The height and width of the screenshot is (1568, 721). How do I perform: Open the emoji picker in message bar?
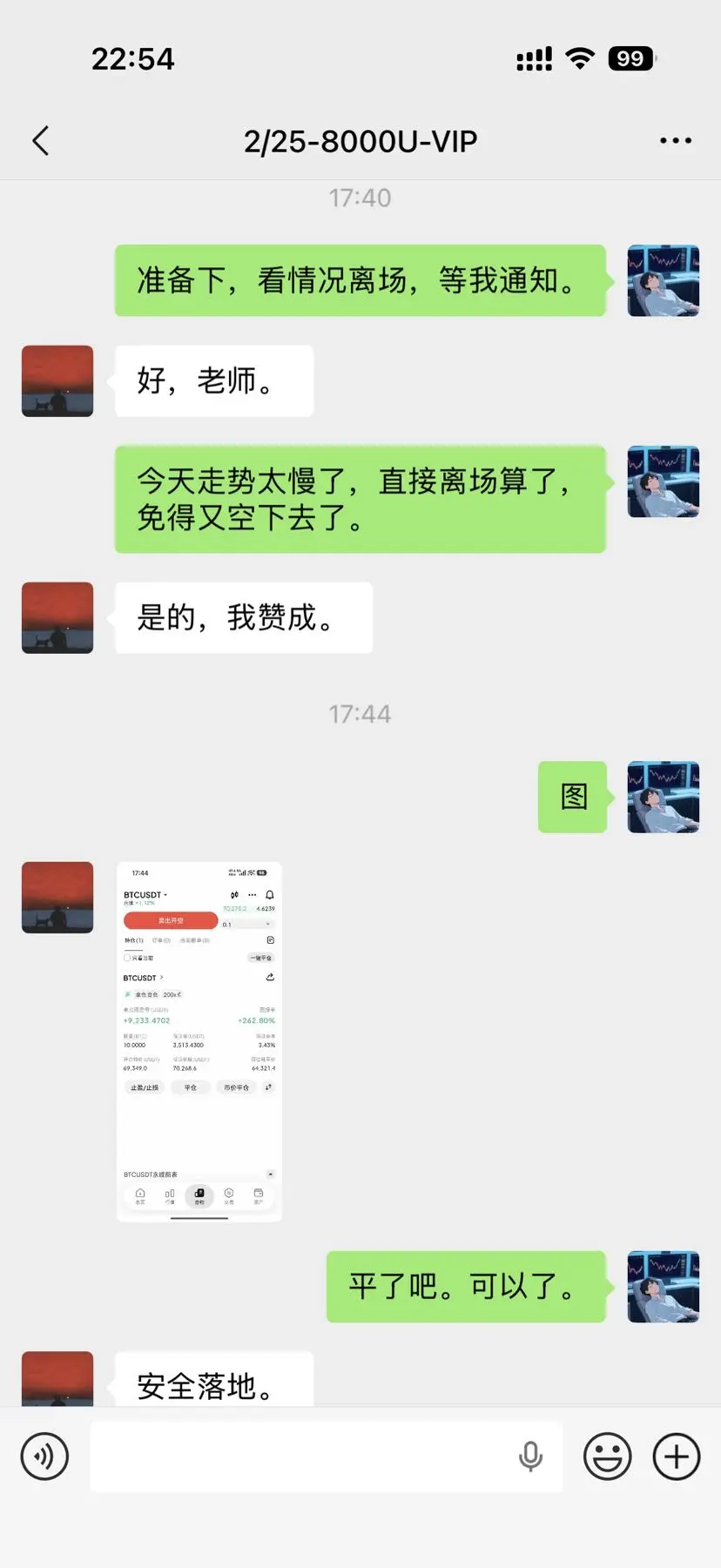[608, 1456]
